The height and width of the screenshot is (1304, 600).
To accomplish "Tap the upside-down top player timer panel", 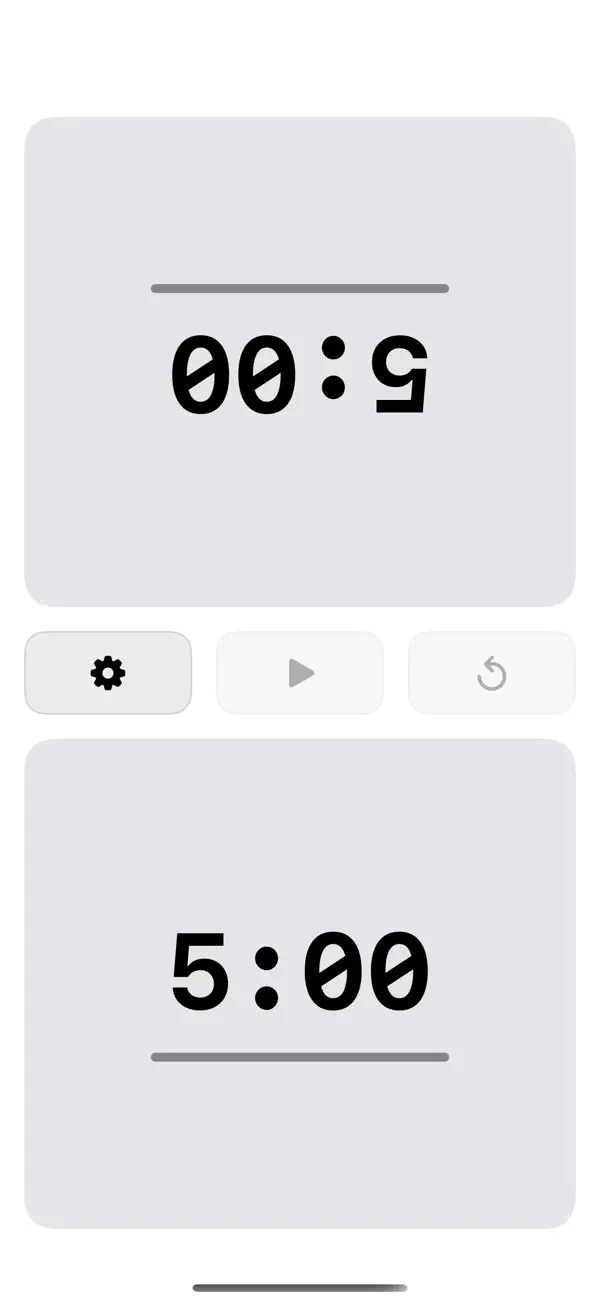I will 300,362.
